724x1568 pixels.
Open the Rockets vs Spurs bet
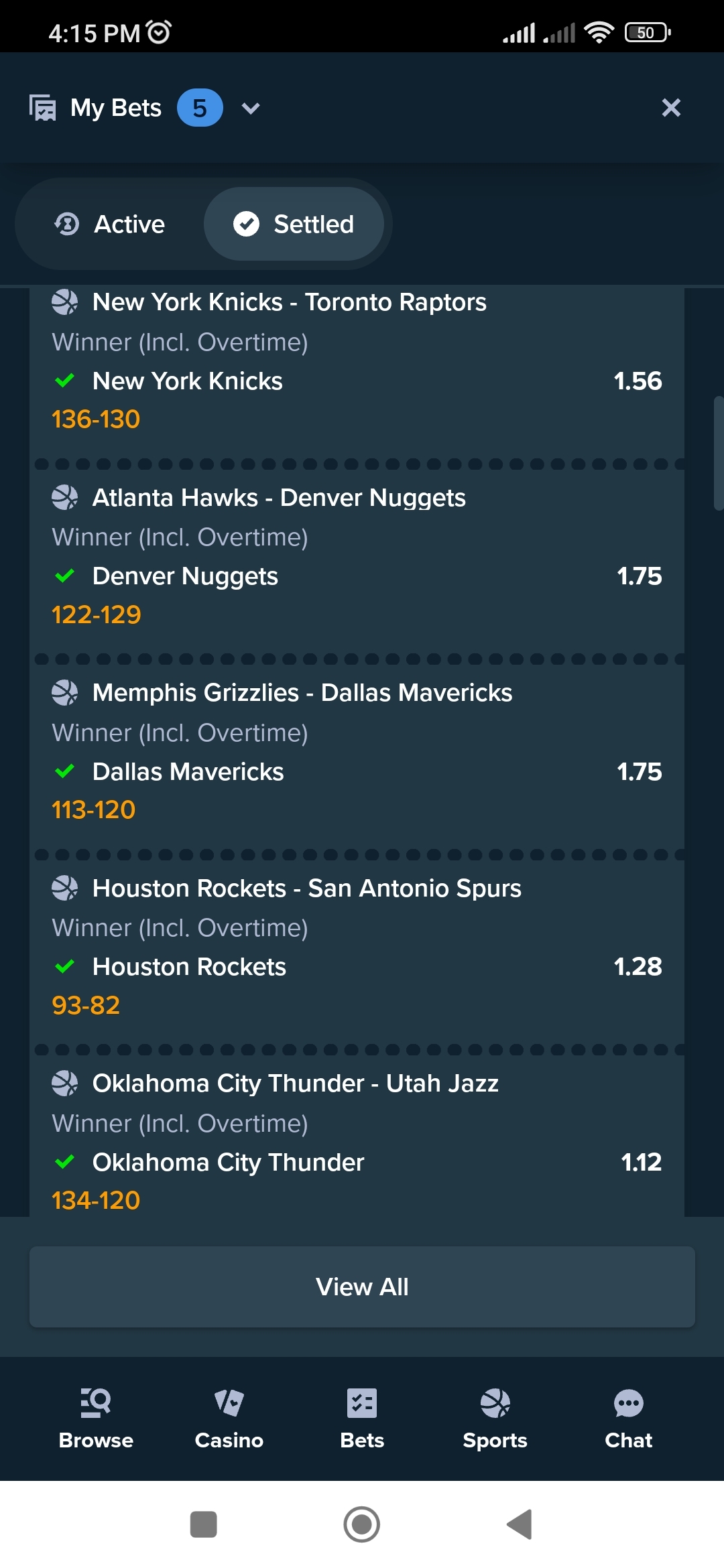[357, 946]
